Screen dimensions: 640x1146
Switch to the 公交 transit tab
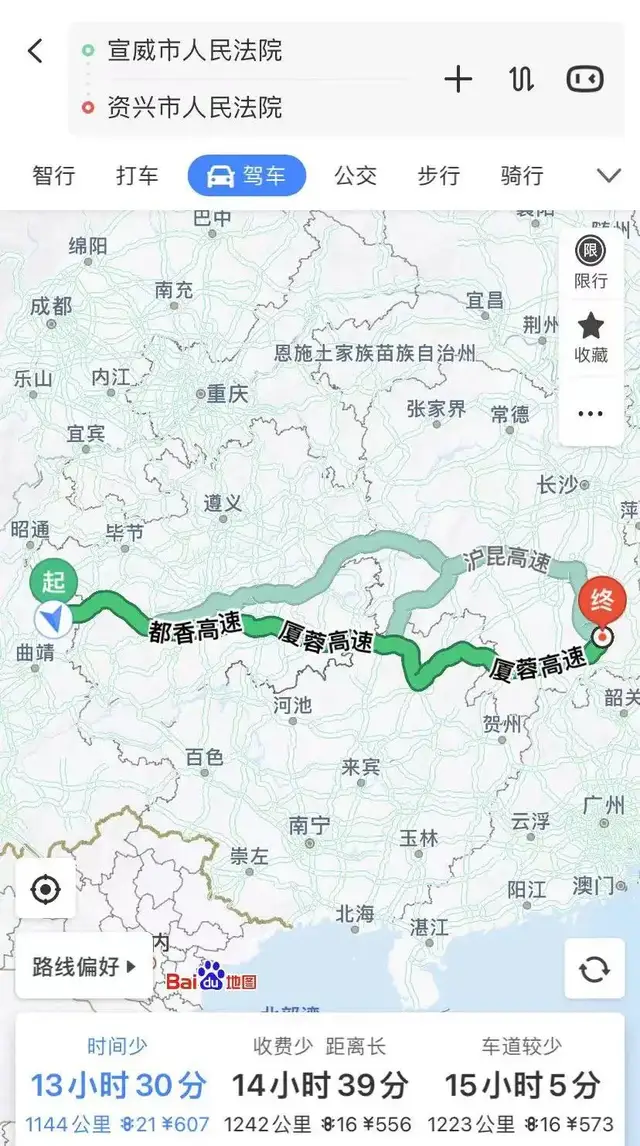[355, 175]
